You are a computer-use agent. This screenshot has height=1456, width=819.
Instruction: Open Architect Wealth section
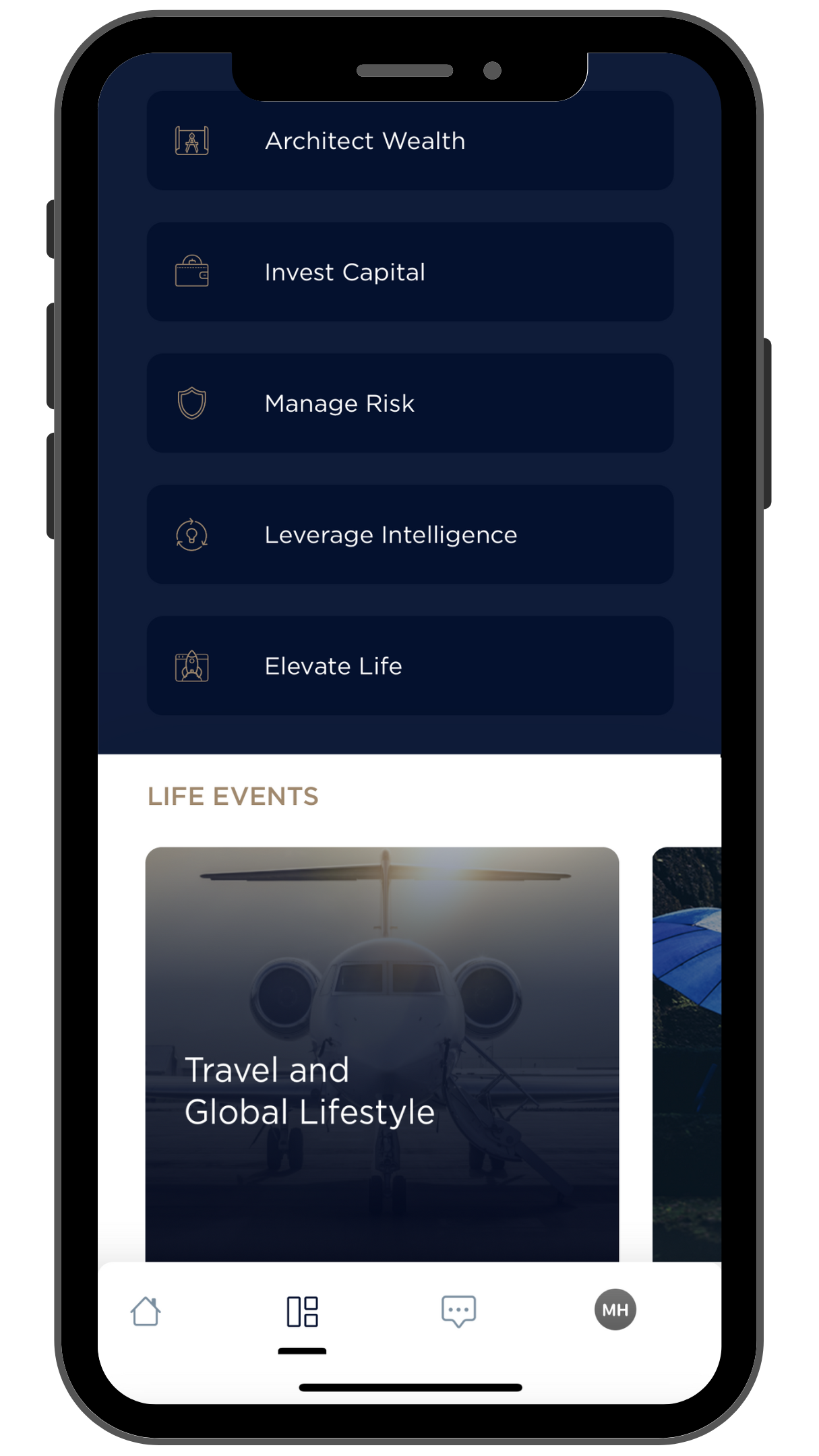pyautogui.click(x=410, y=141)
